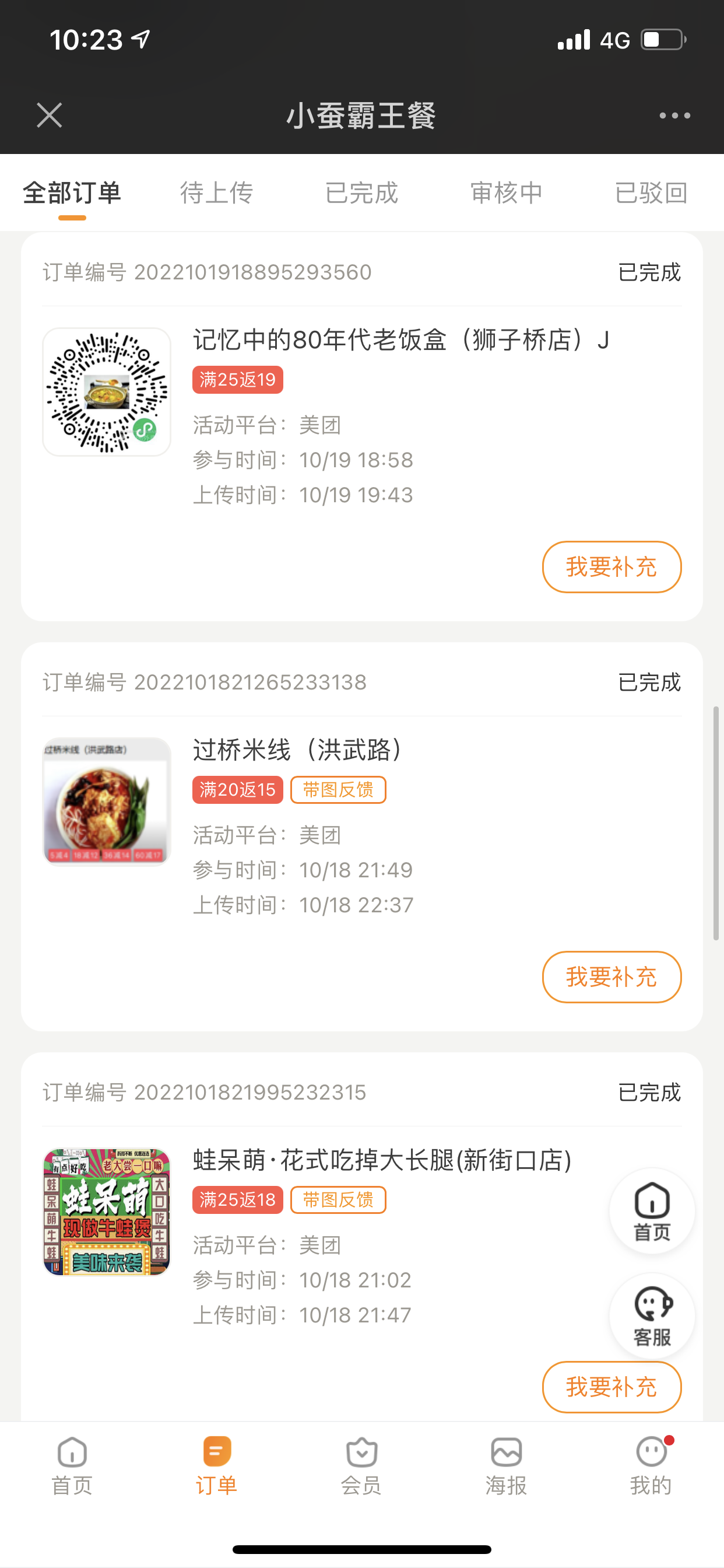Tap 我要补充 on the 蛙呆萌 order
The image size is (724, 1568).
(611, 1387)
